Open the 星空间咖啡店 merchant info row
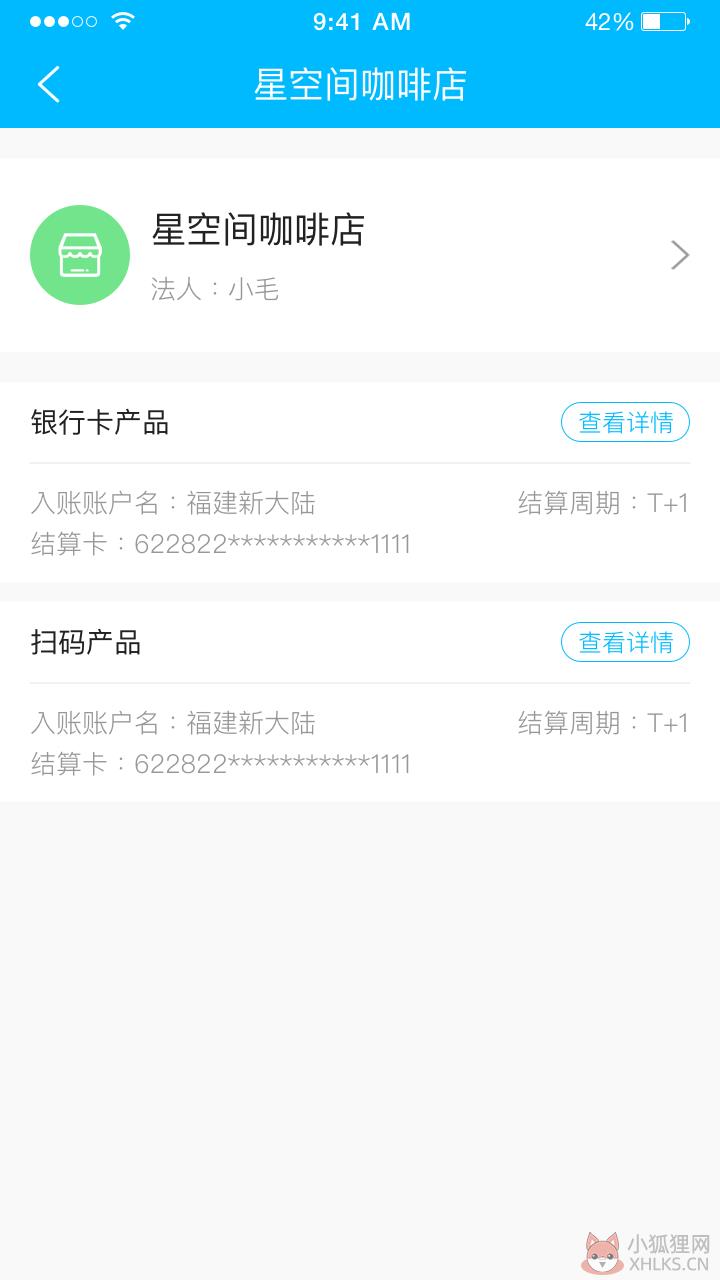The image size is (720, 1280). [360, 255]
